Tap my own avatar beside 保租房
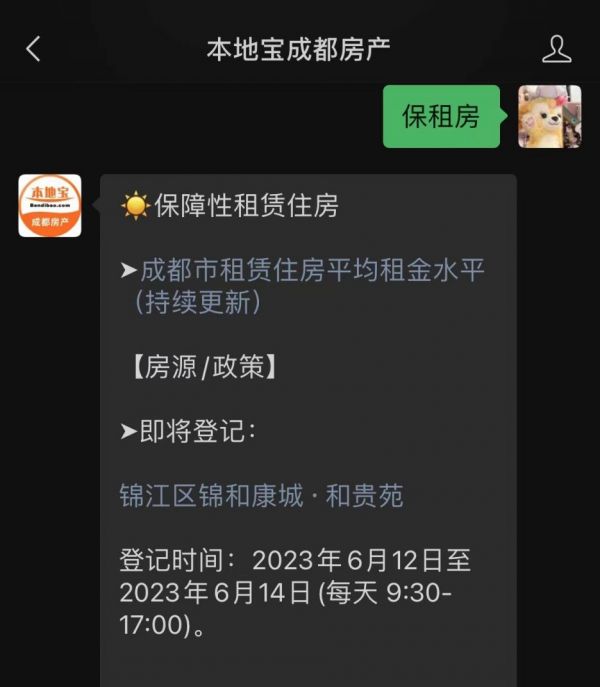The height and width of the screenshot is (687, 600). pyautogui.click(x=549, y=116)
